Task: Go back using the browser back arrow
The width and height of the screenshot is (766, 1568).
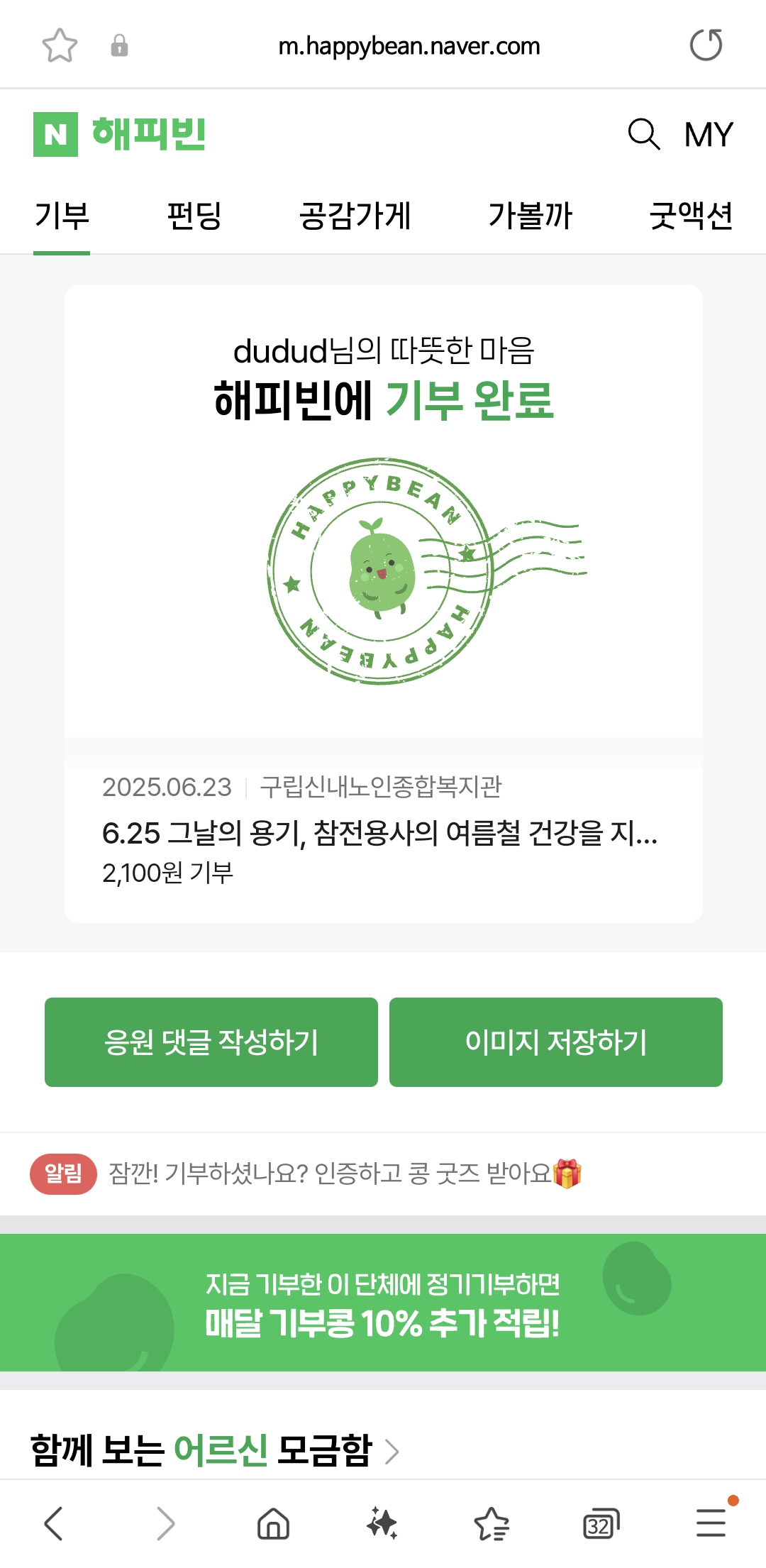Action: tap(54, 1523)
